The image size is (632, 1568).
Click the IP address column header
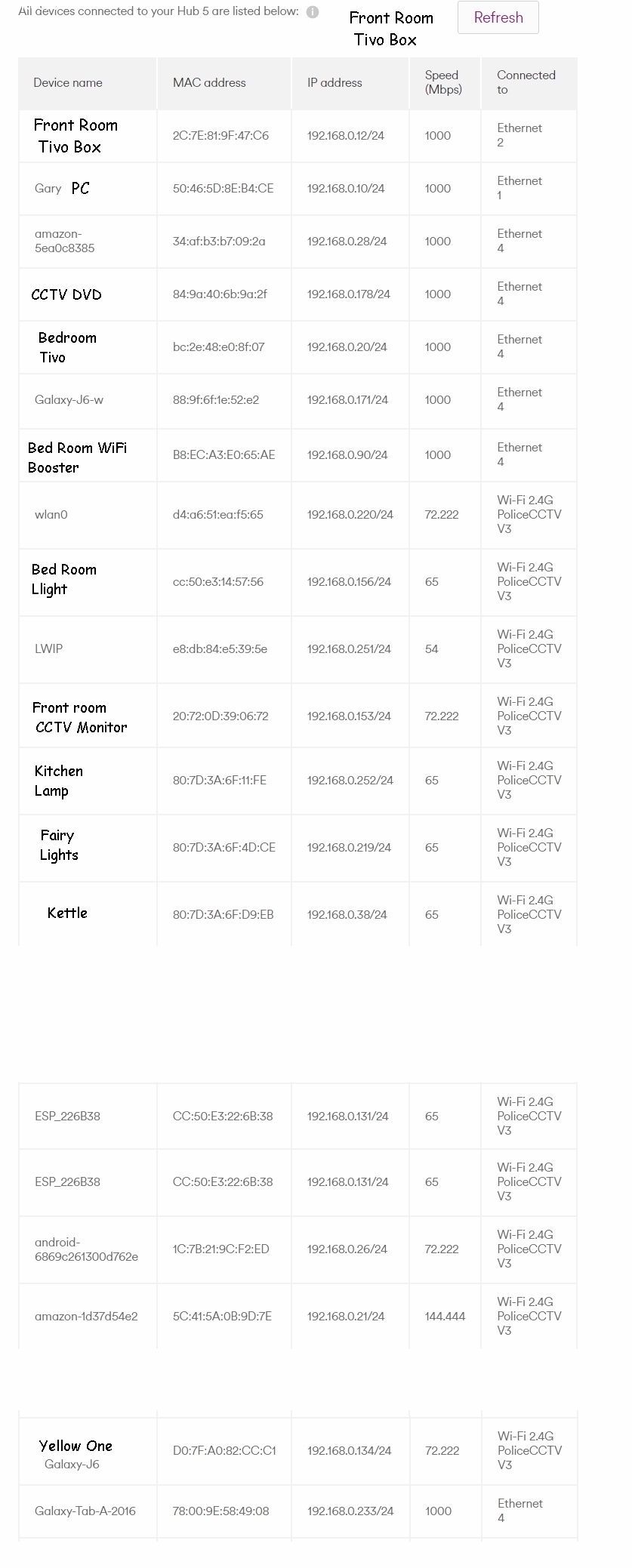point(334,83)
